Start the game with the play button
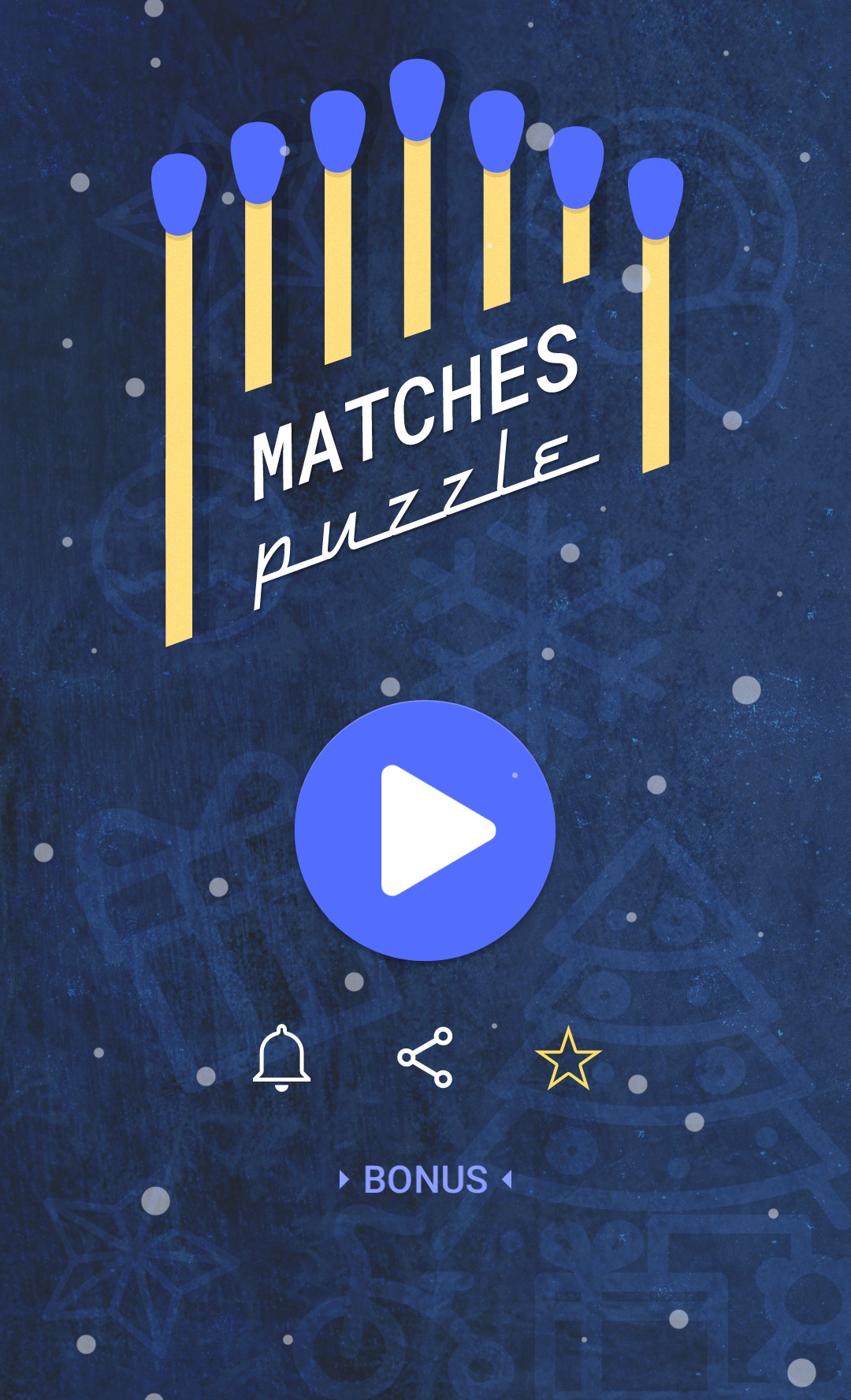851x1400 pixels. 425,830
